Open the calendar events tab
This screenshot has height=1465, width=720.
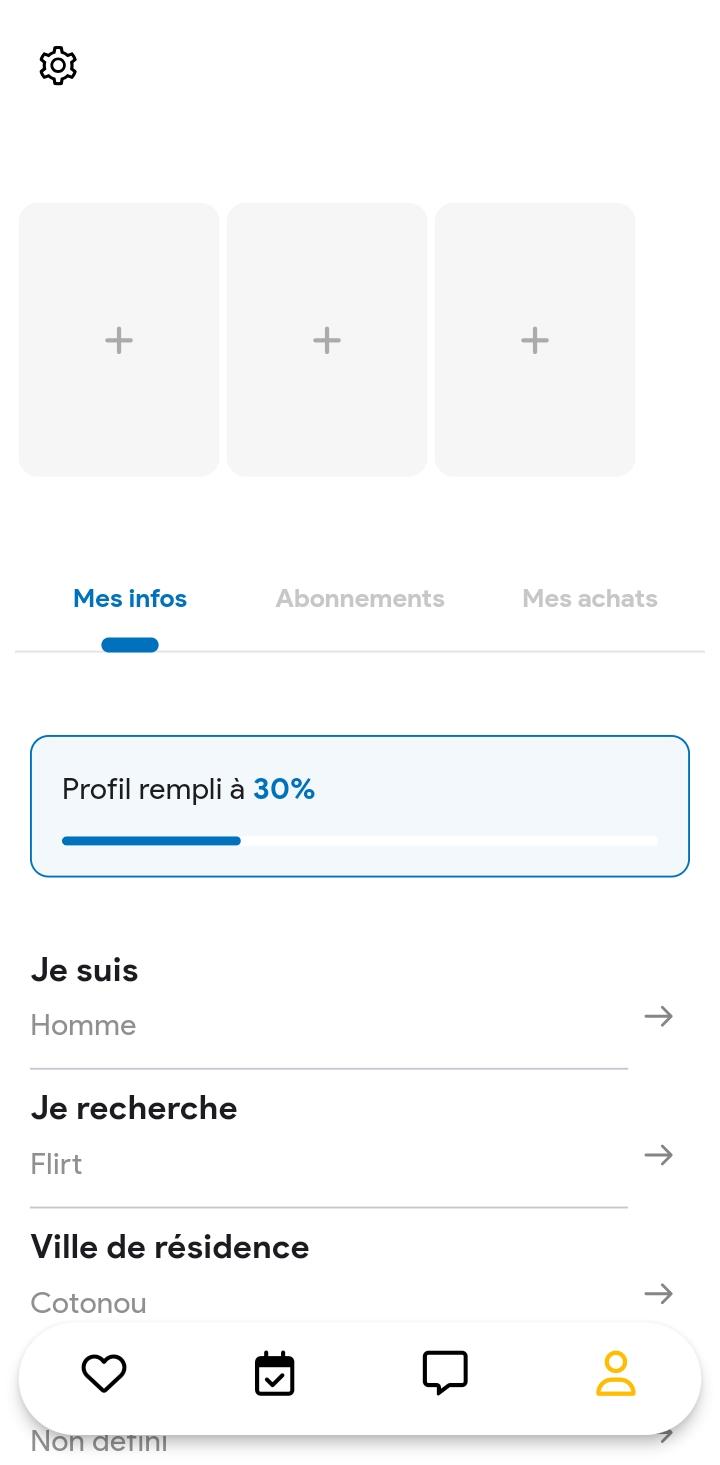click(x=274, y=1373)
